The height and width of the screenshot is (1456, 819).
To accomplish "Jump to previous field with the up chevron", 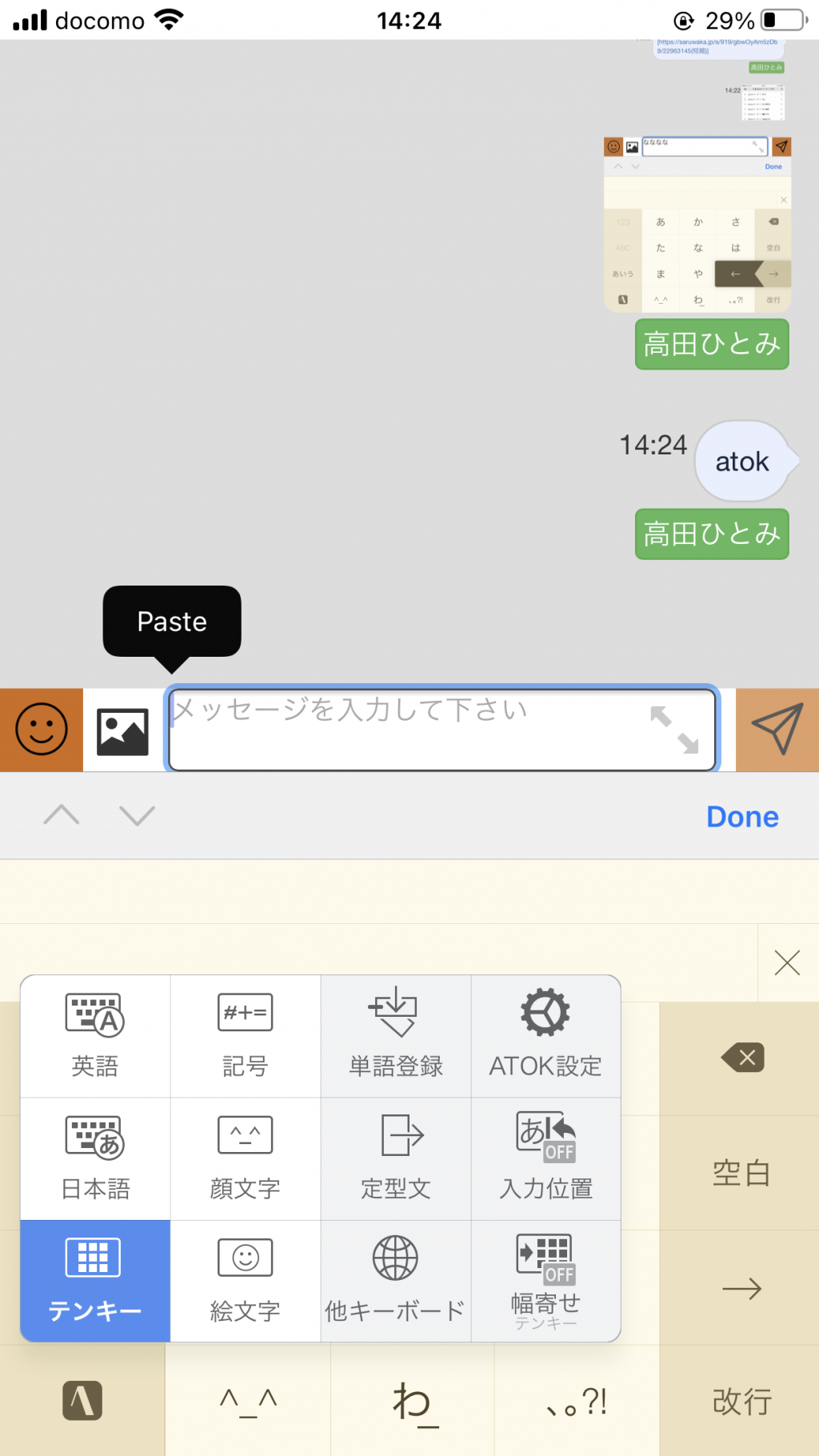I will pos(62,815).
